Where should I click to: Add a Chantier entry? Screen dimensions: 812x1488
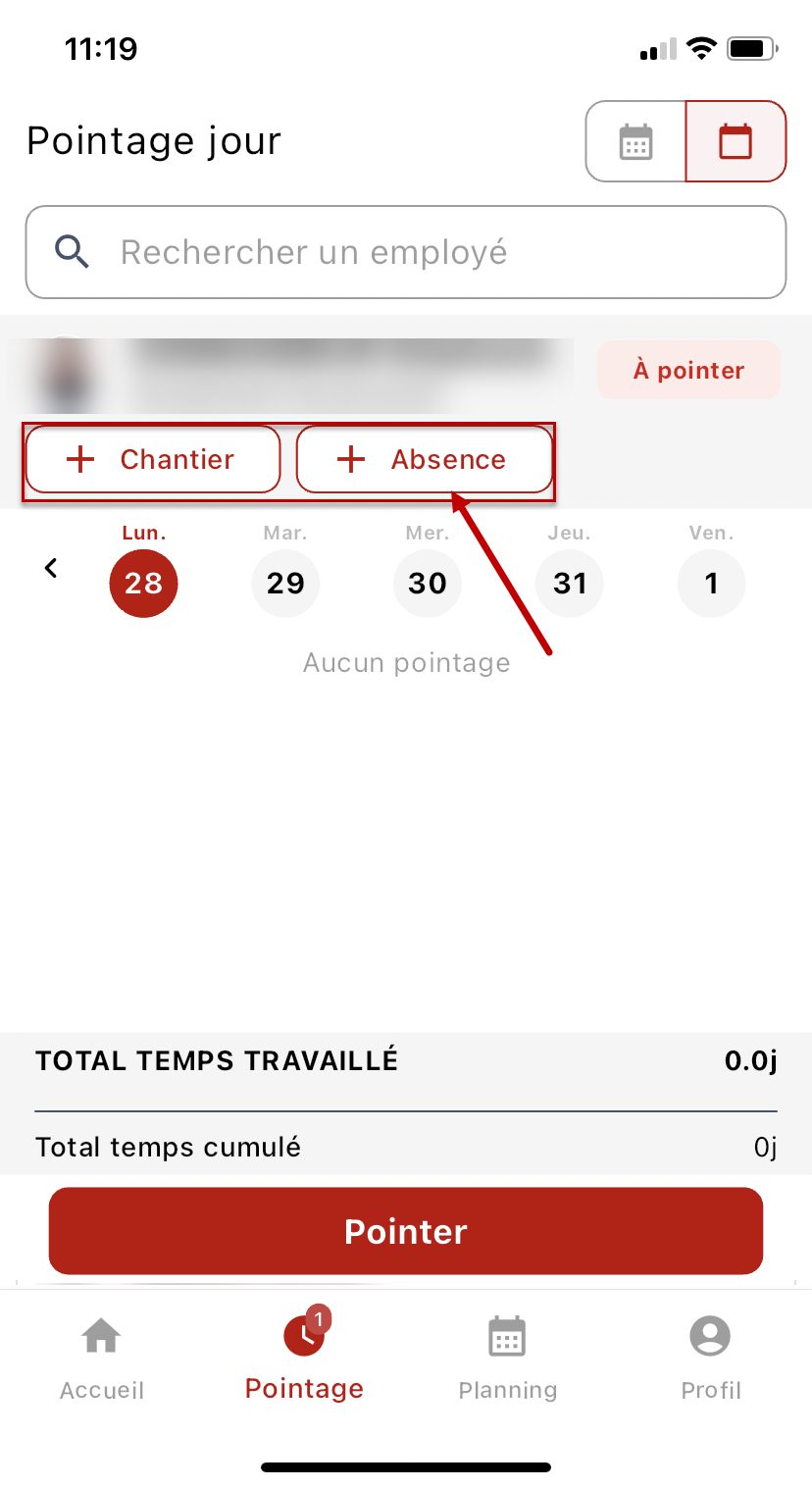(x=153, y=459)
